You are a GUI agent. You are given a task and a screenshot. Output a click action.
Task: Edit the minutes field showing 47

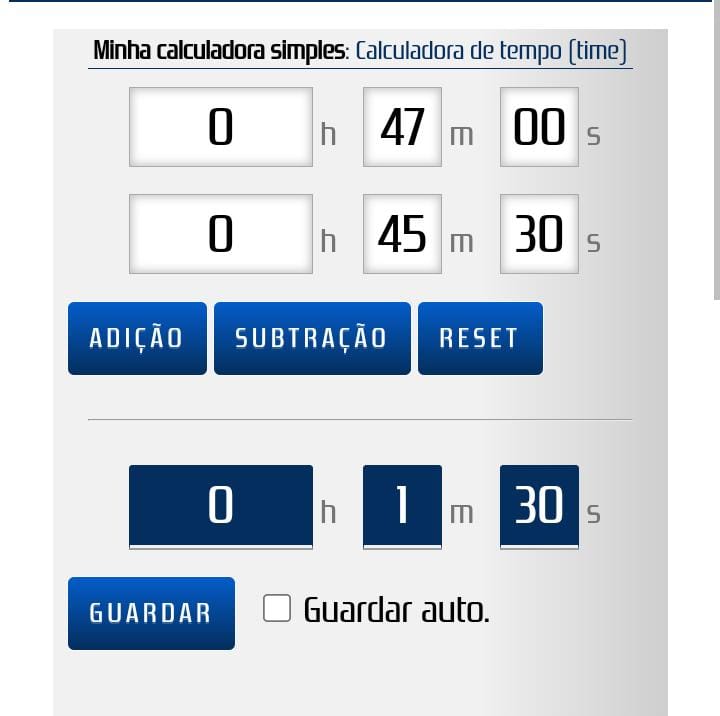coord(402,127)
